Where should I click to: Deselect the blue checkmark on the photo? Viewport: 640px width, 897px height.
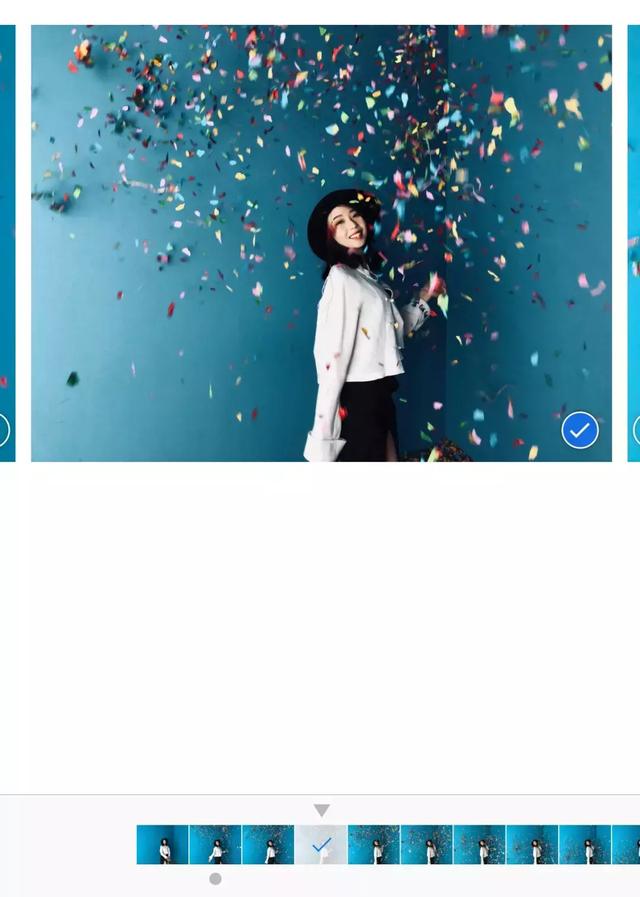[579, 431]
